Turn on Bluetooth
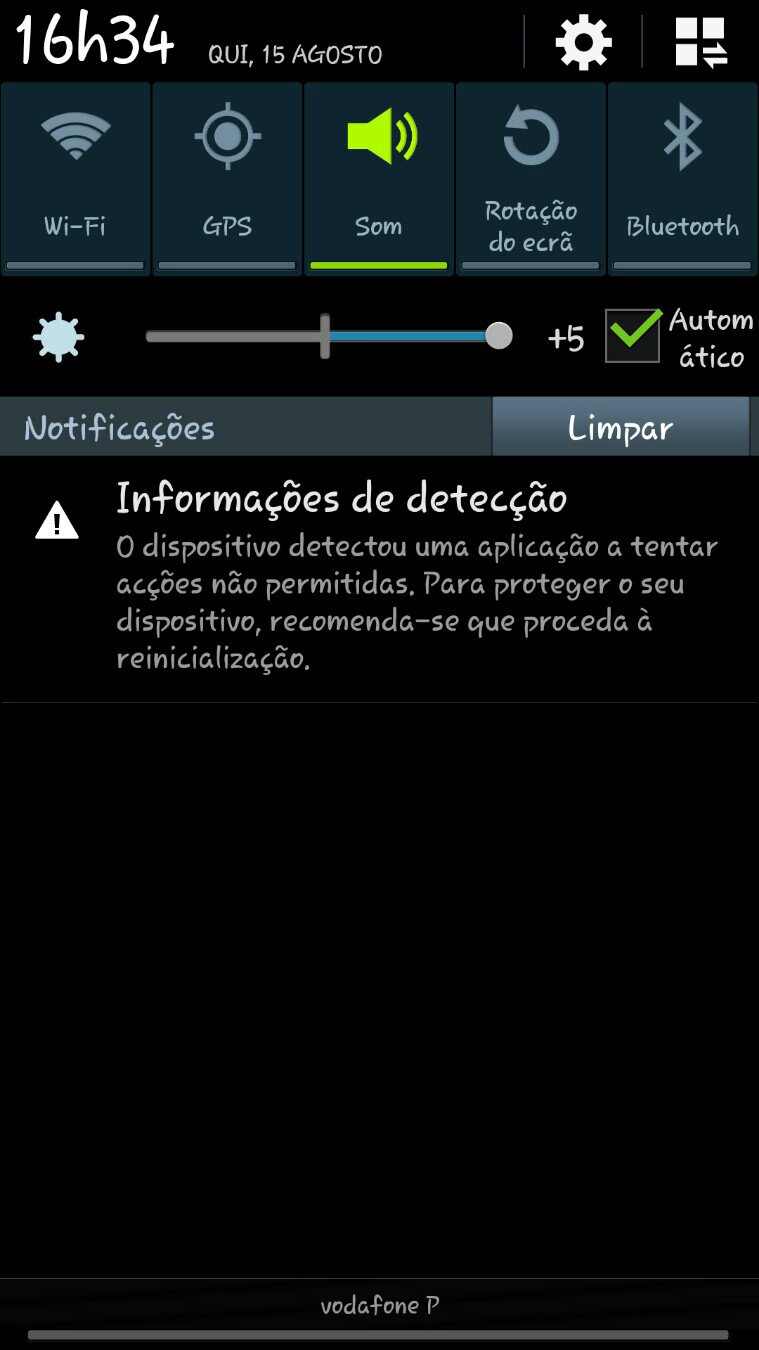Viewport: 759px width, 1350px height. tap(683, 179)
